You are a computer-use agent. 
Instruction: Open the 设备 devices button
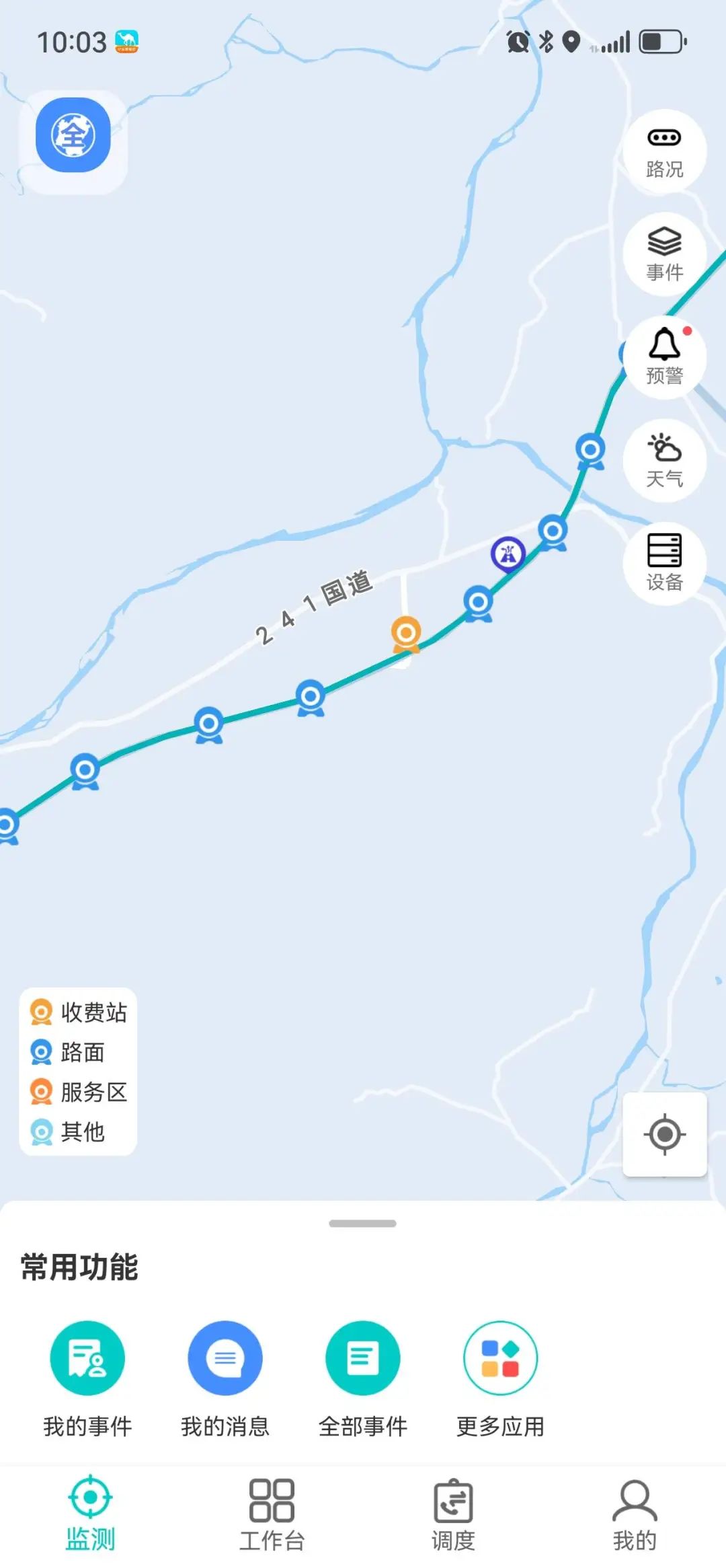tap(664, 564)
